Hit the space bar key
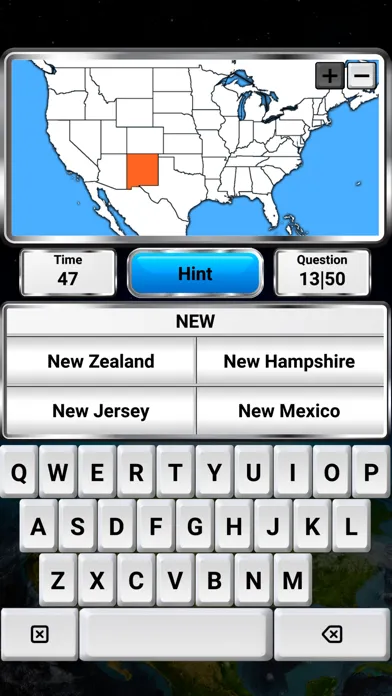392x696 pixels. click(x=176, y=634)
